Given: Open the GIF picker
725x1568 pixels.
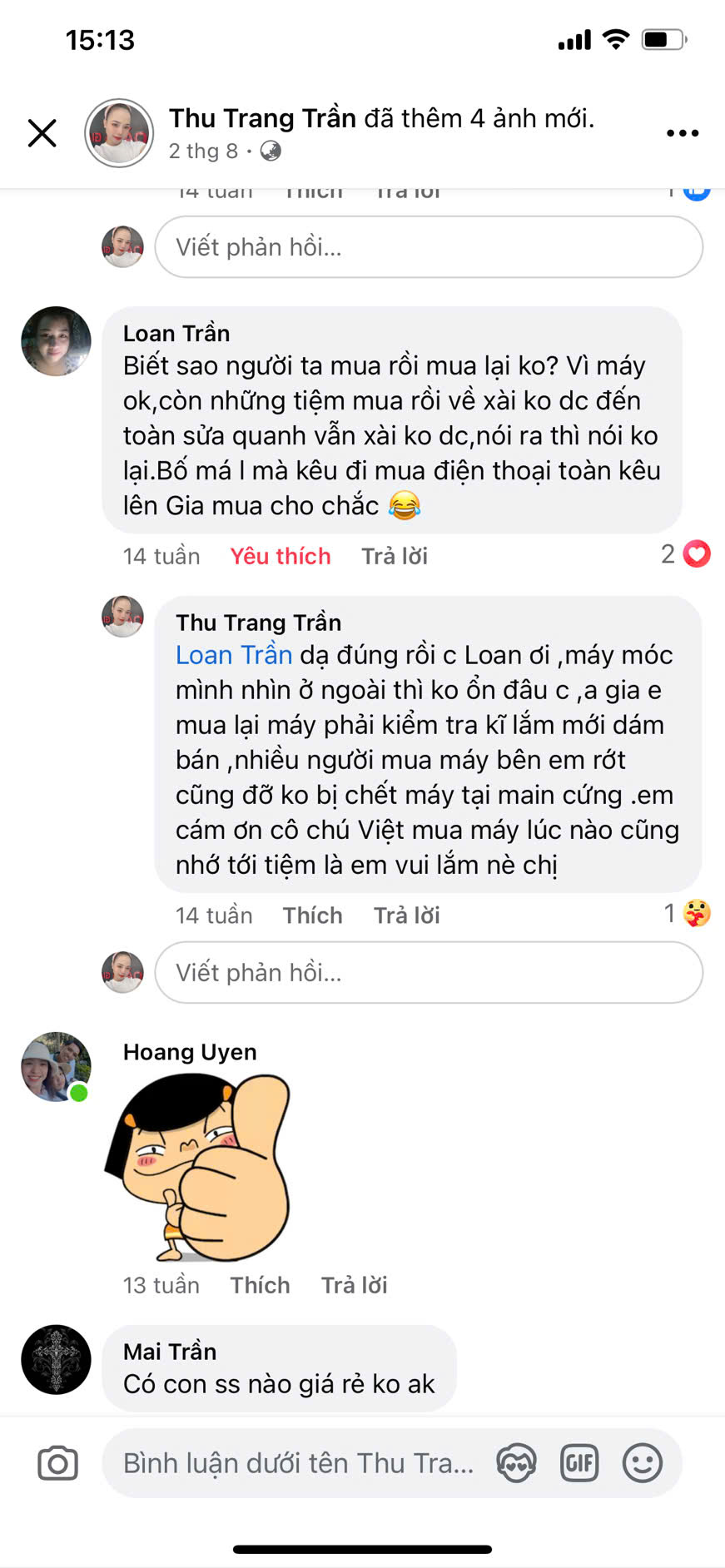Looking at the screenshot, I should pos(579,1463).
